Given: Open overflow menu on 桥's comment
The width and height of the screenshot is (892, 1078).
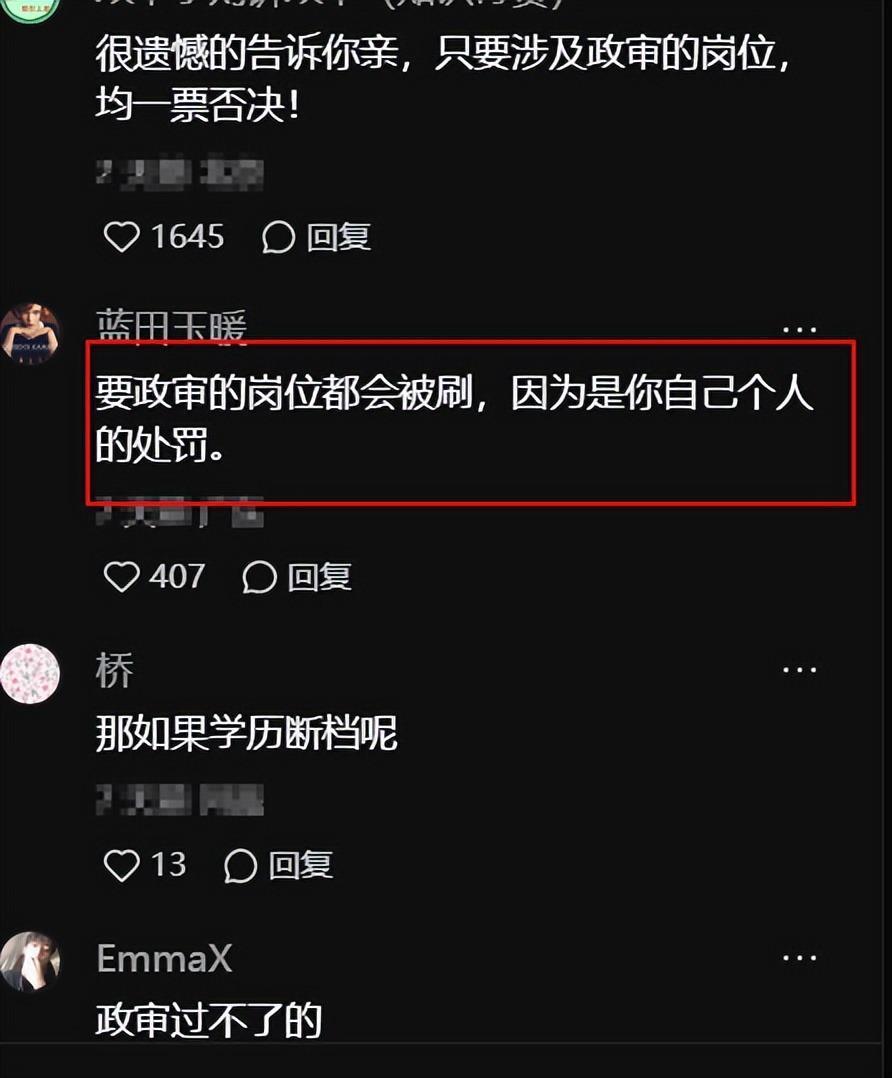Looking at the screenshot, I should click(x=799, y=670).
